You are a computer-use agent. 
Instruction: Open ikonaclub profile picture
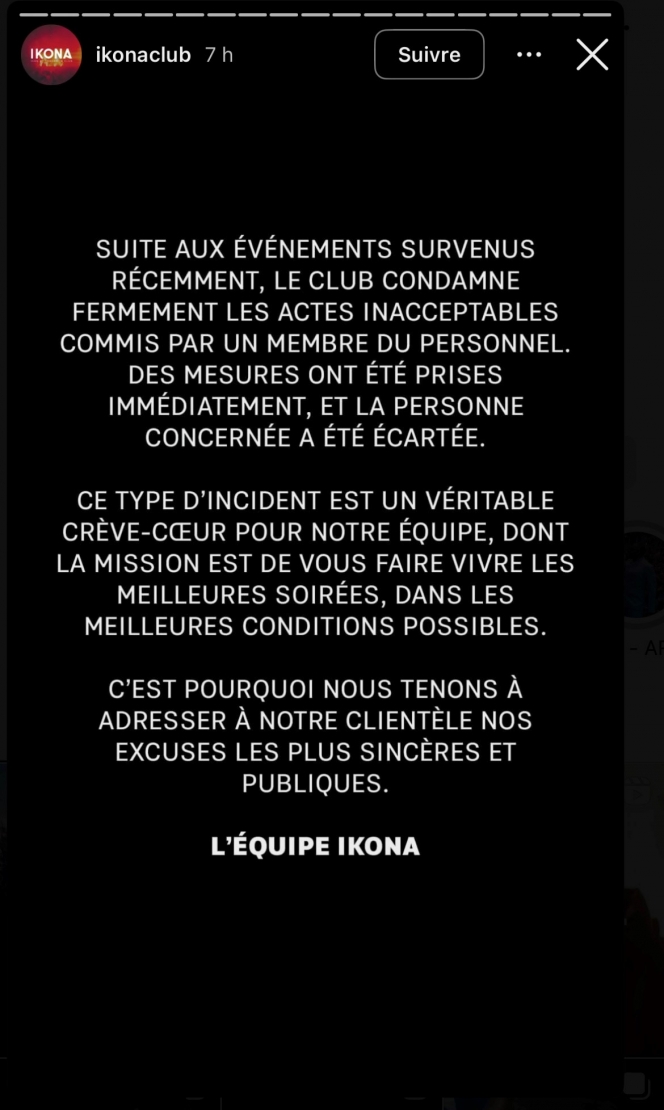click(51, 55)
